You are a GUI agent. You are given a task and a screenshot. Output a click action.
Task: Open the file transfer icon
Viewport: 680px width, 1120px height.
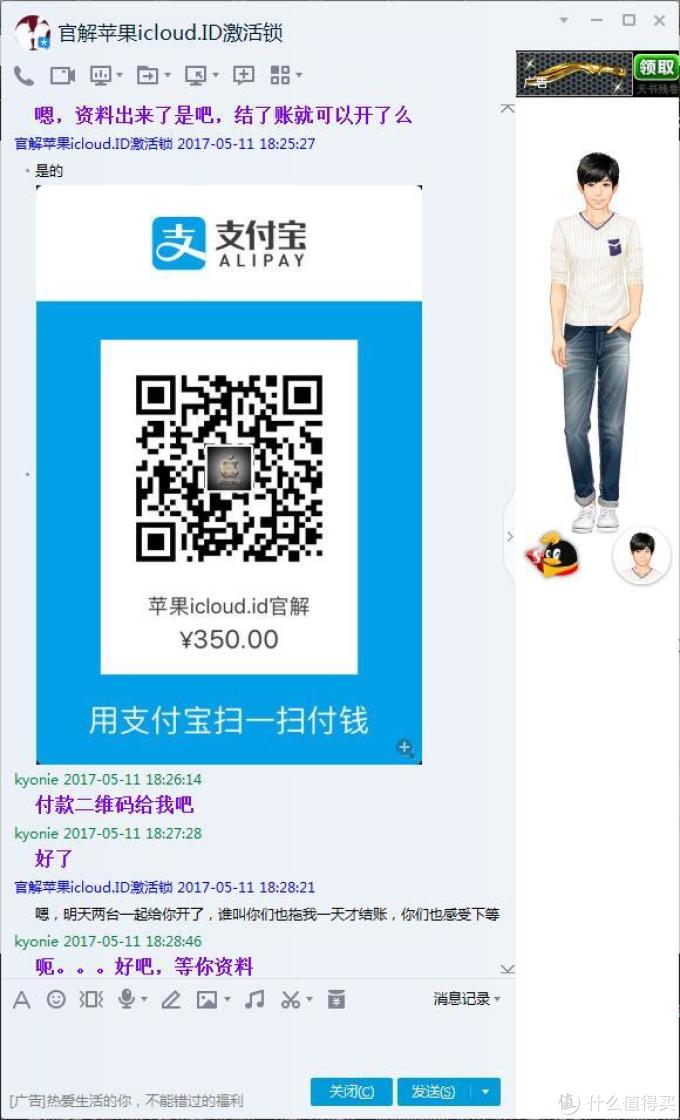click(x=147, y=75)
